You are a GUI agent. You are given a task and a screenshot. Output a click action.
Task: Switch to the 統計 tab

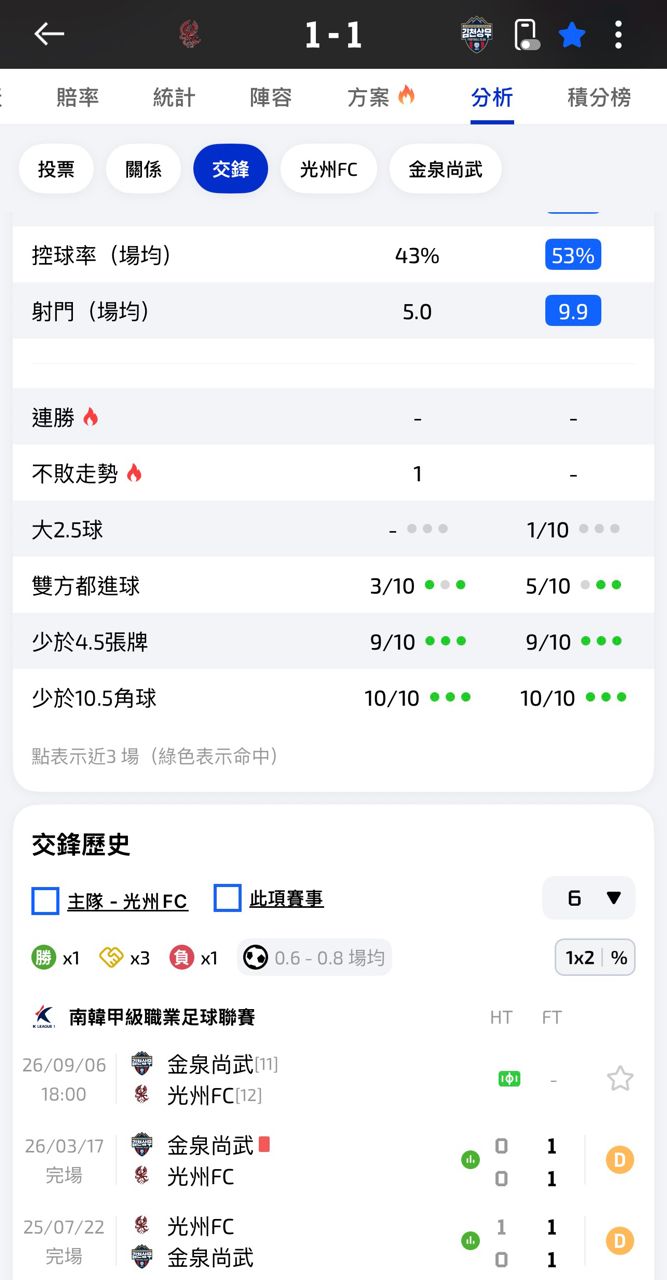coord(174,97)
